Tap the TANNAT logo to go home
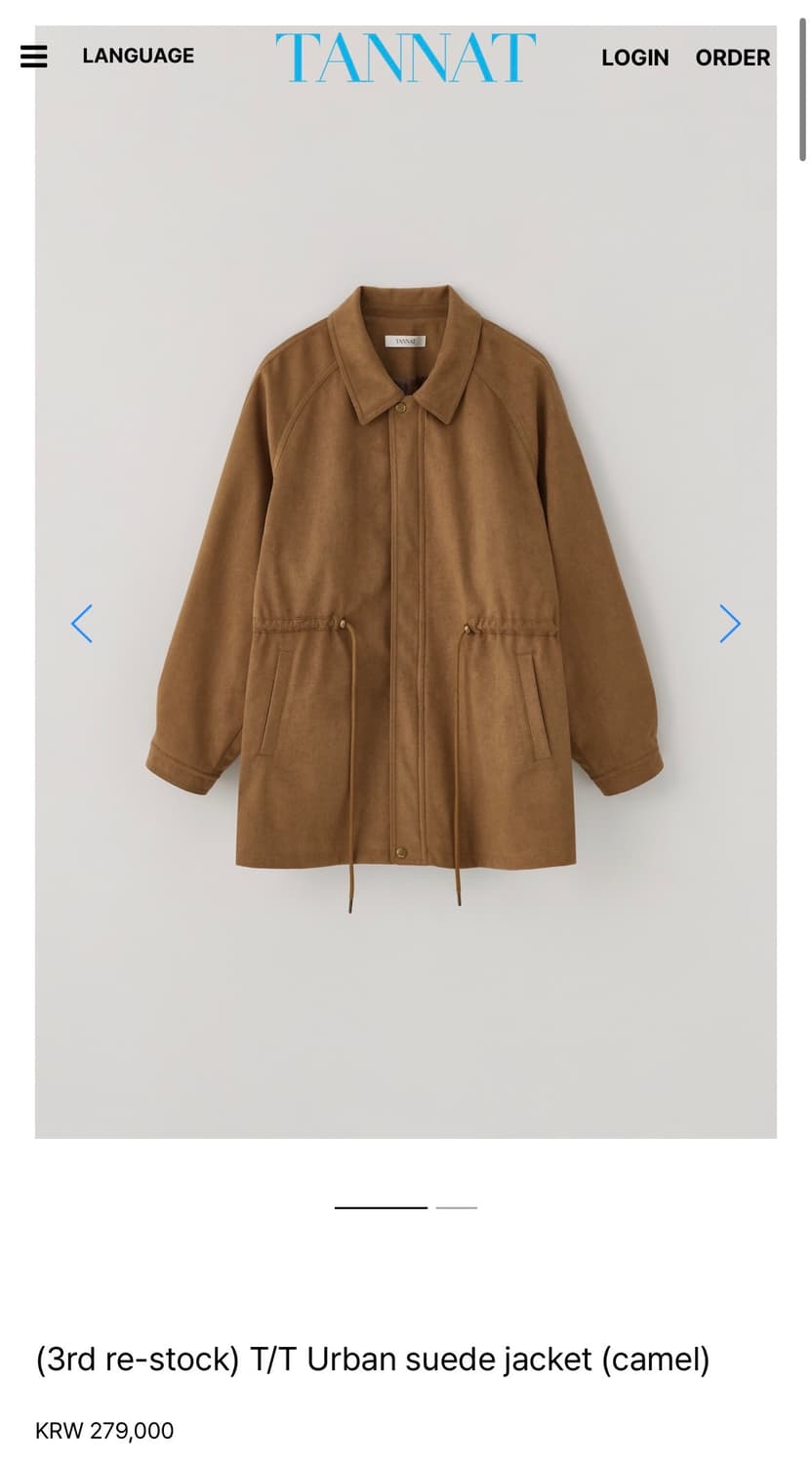This screenshot has height=1464, width=812. [x=405, y=57]
